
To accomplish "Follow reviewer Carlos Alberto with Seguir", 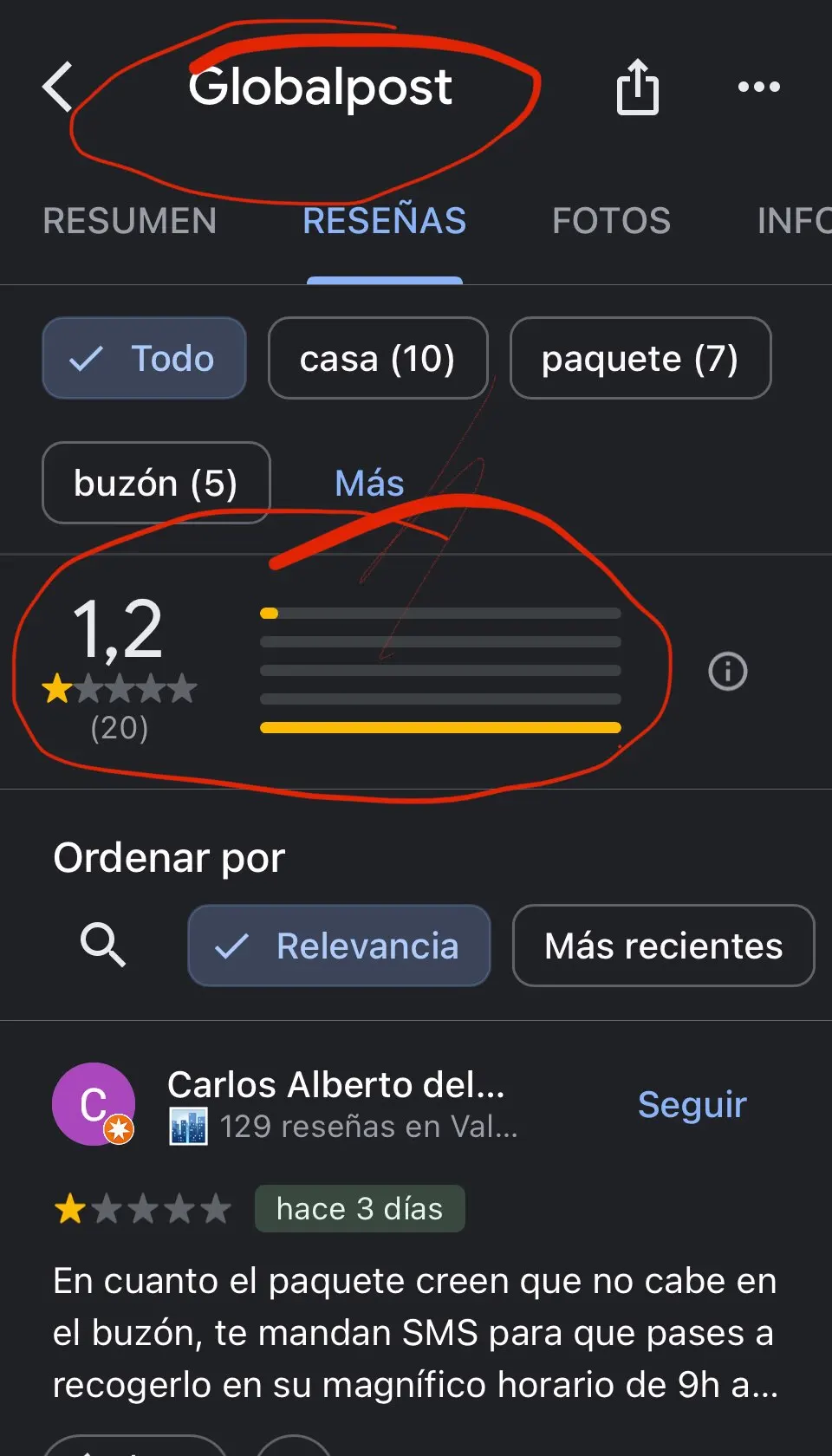I will 692,1104.
